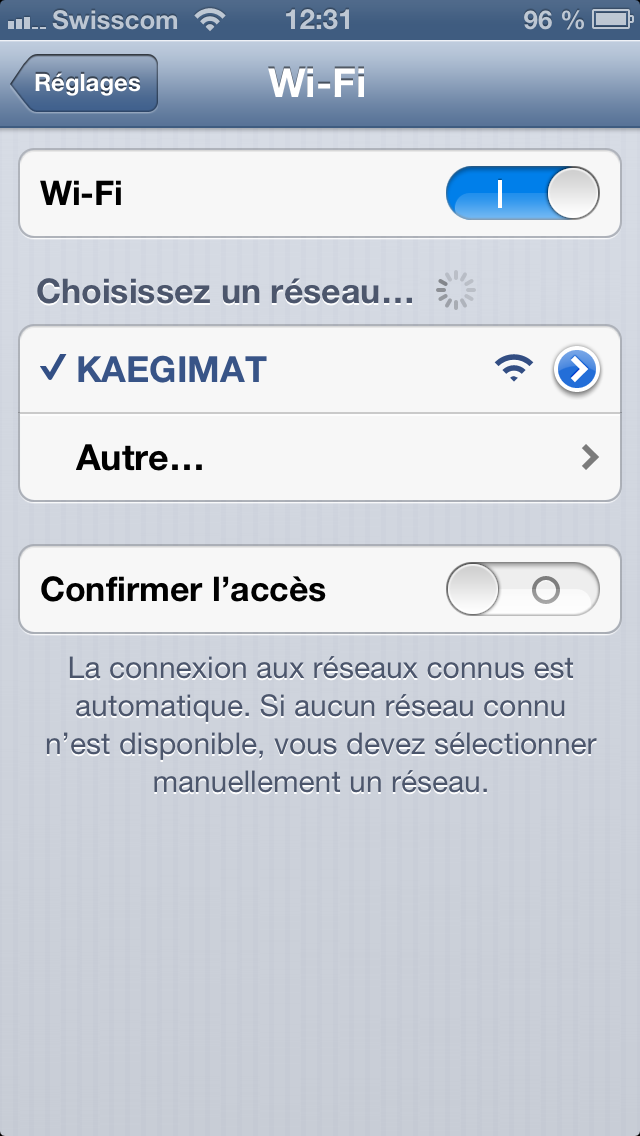Turn off the Wi-Fi switch
Screen dimensions: 640x1136
coord(522,193)
